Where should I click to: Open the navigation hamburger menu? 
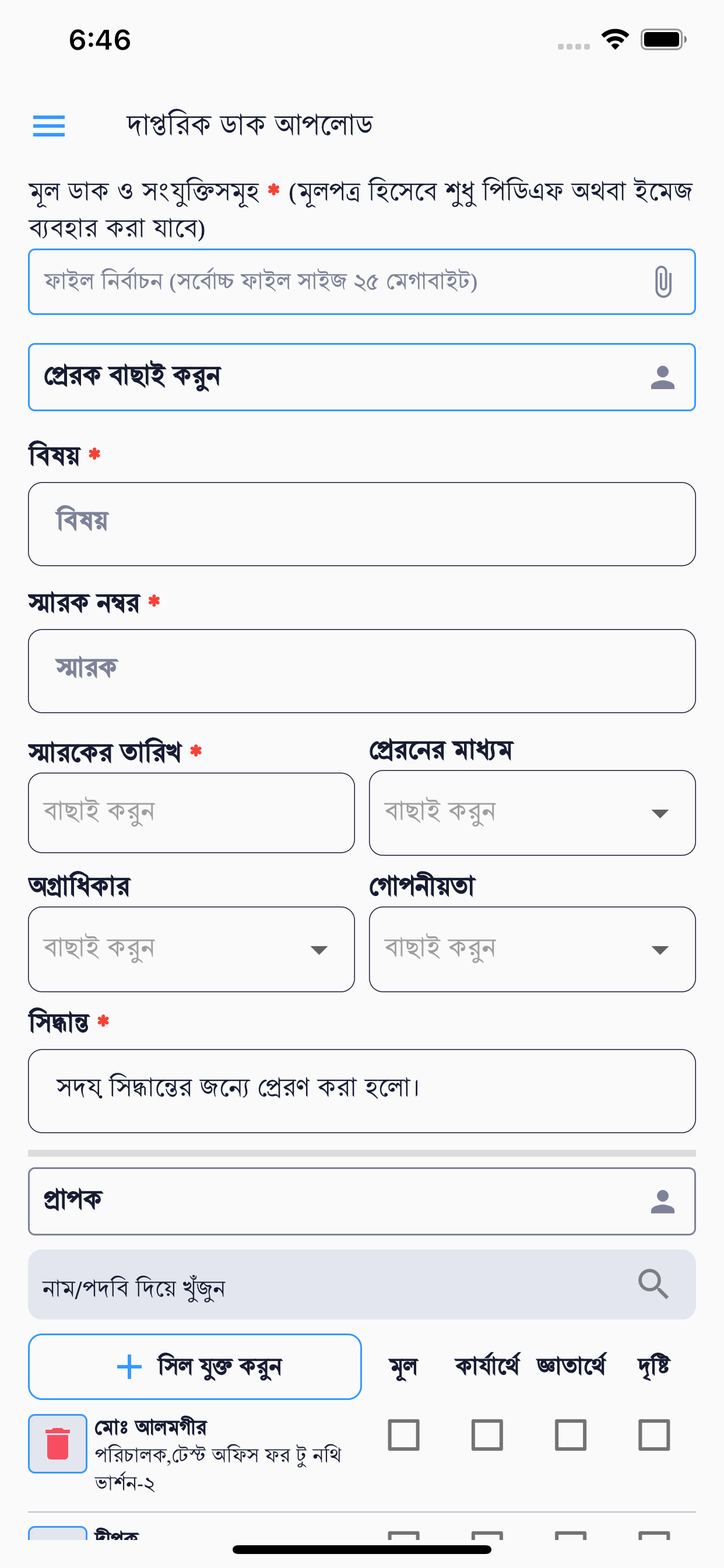click(x=48, y=126)
